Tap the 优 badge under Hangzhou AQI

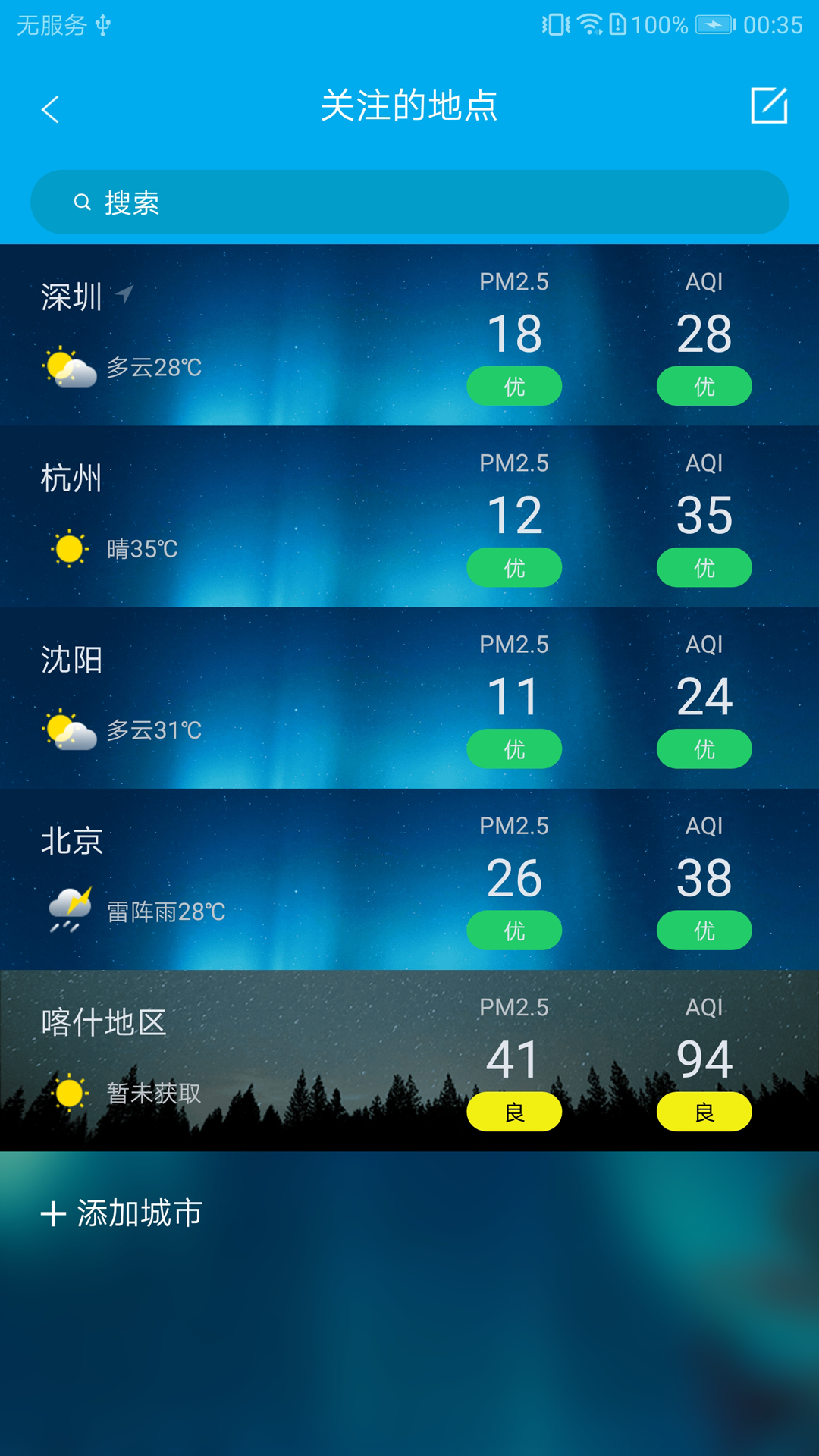(704, 567)
